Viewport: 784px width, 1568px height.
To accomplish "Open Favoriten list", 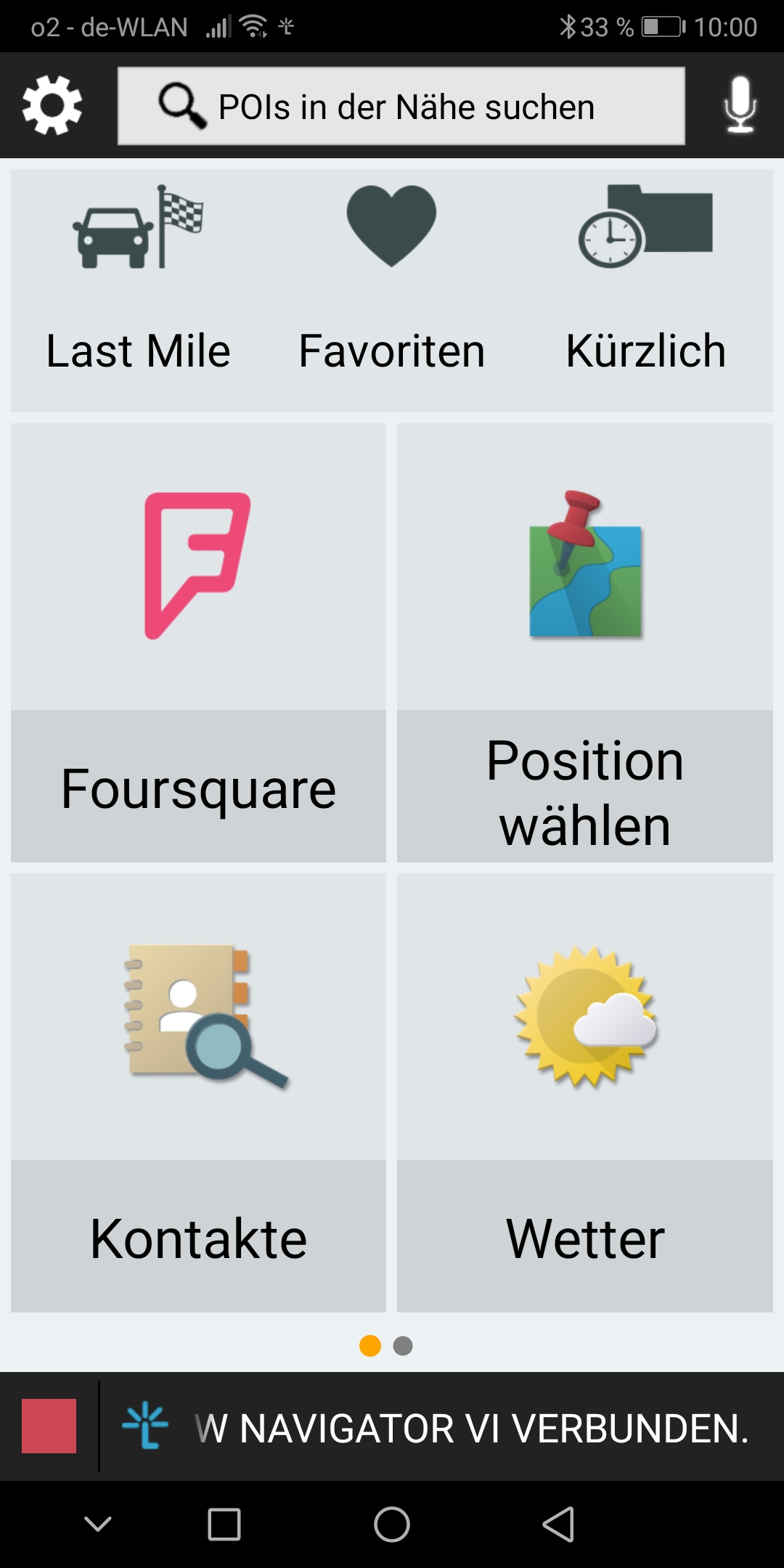I will pos(391,290).
